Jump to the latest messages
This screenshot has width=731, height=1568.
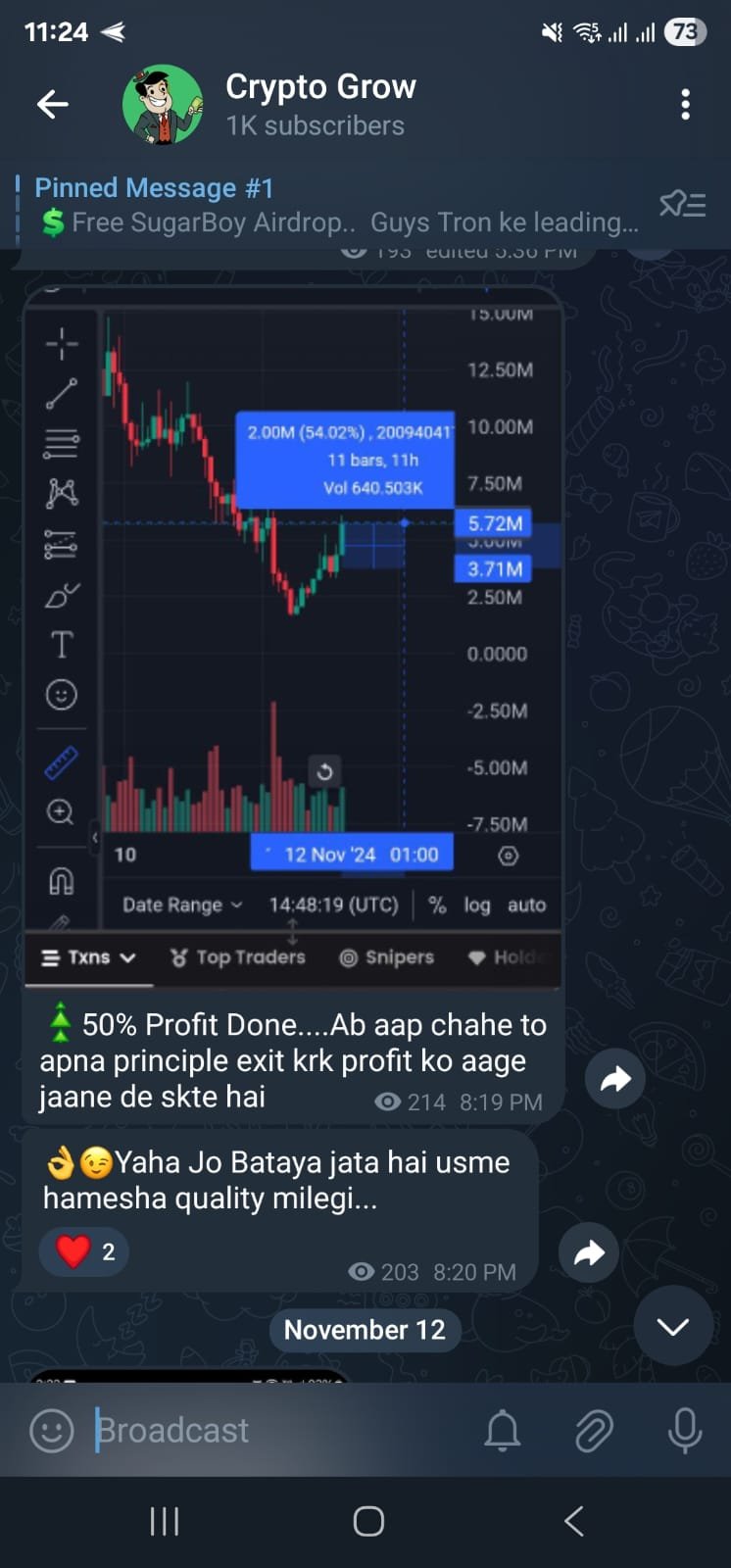[672, 1327]
